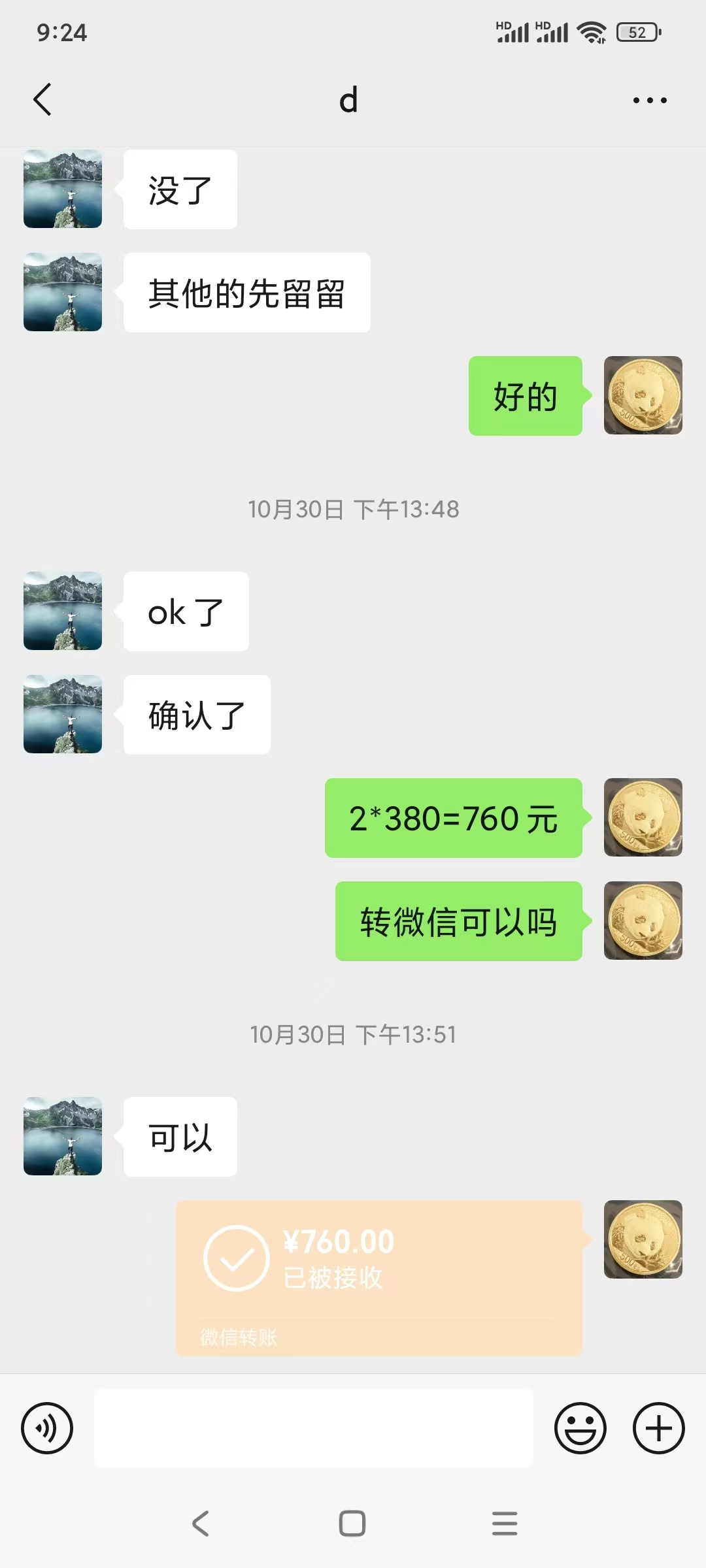Open the plus attachments menu
Screen dimensions: 706x1568
pyautogui.click(x=658, y=1428)
